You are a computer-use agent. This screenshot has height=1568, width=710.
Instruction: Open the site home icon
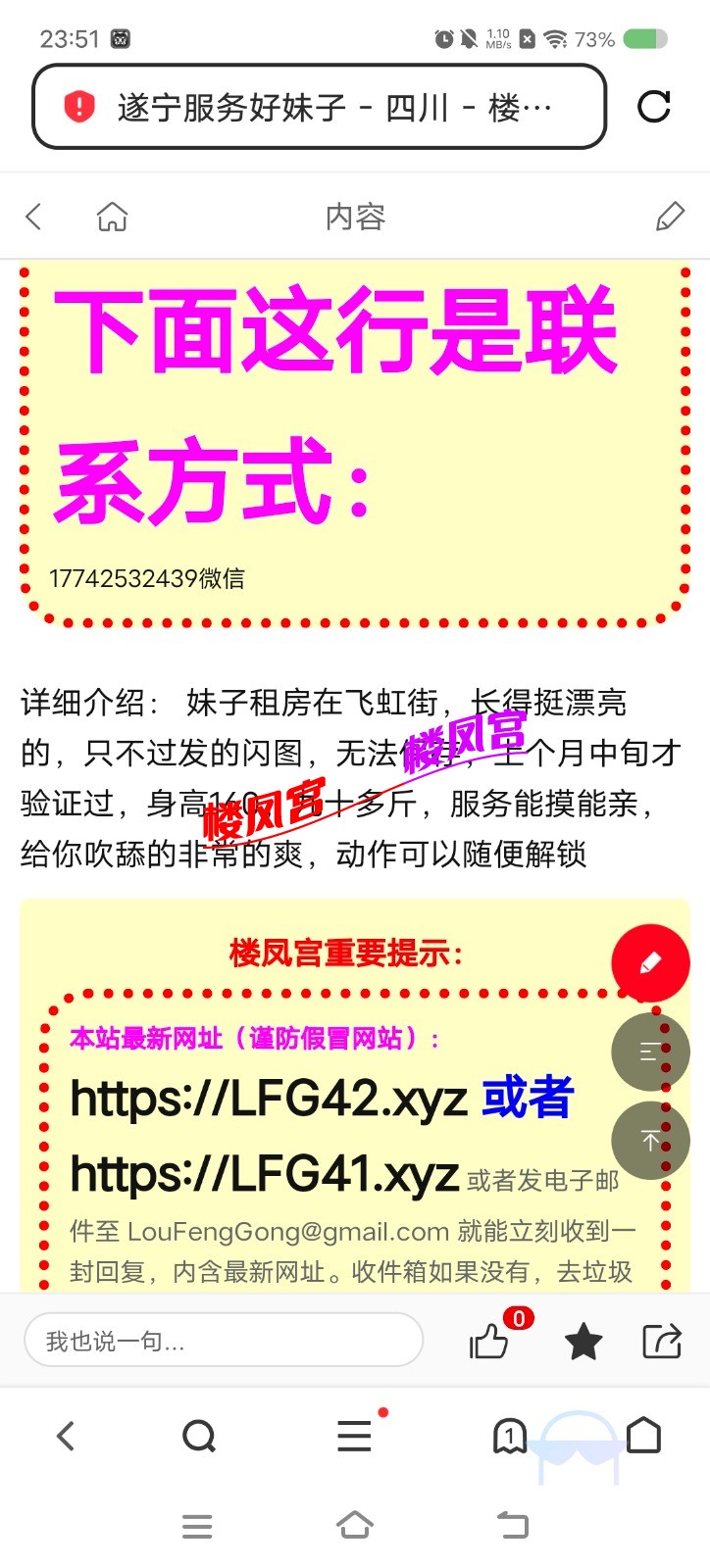click(x=112, y=217)
